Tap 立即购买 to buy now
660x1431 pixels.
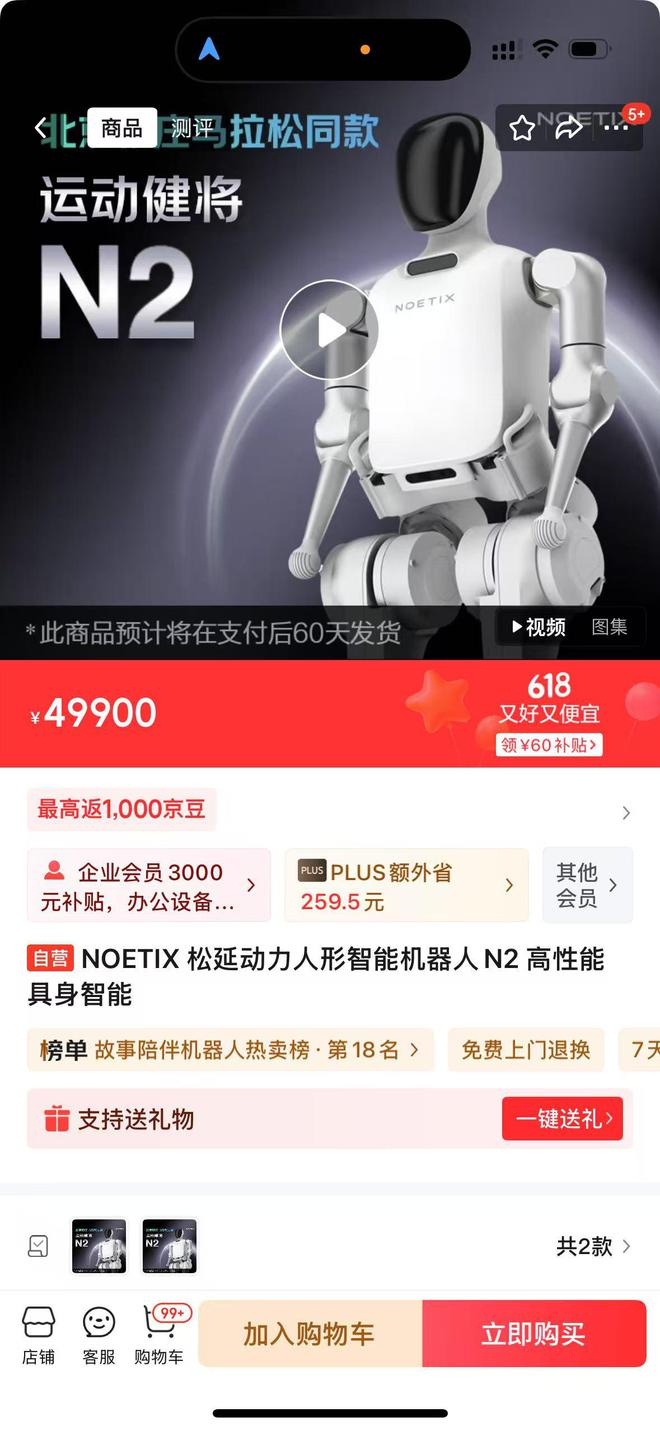pos(535,1334)
